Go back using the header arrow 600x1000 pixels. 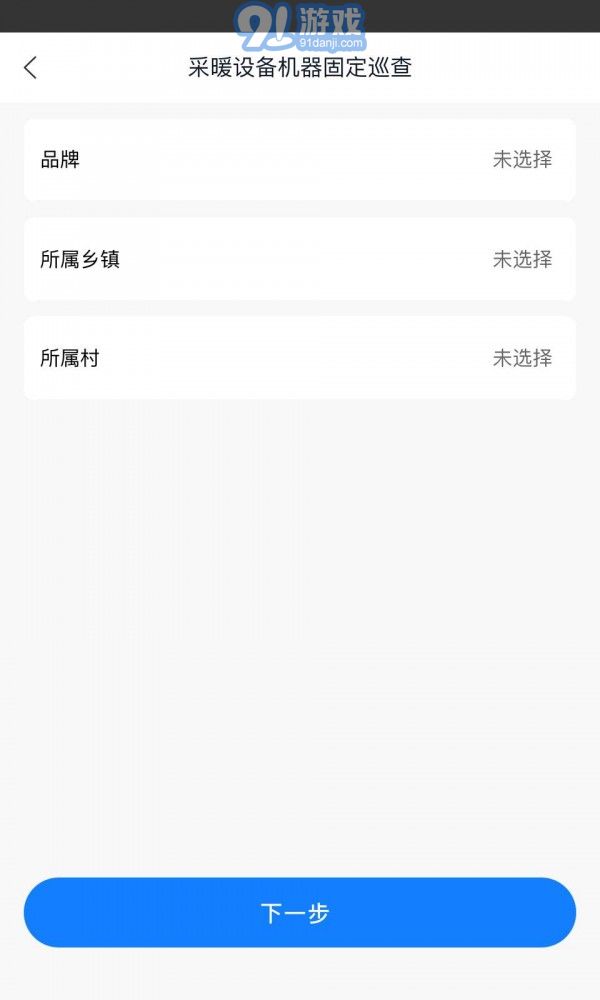point(30,67)
